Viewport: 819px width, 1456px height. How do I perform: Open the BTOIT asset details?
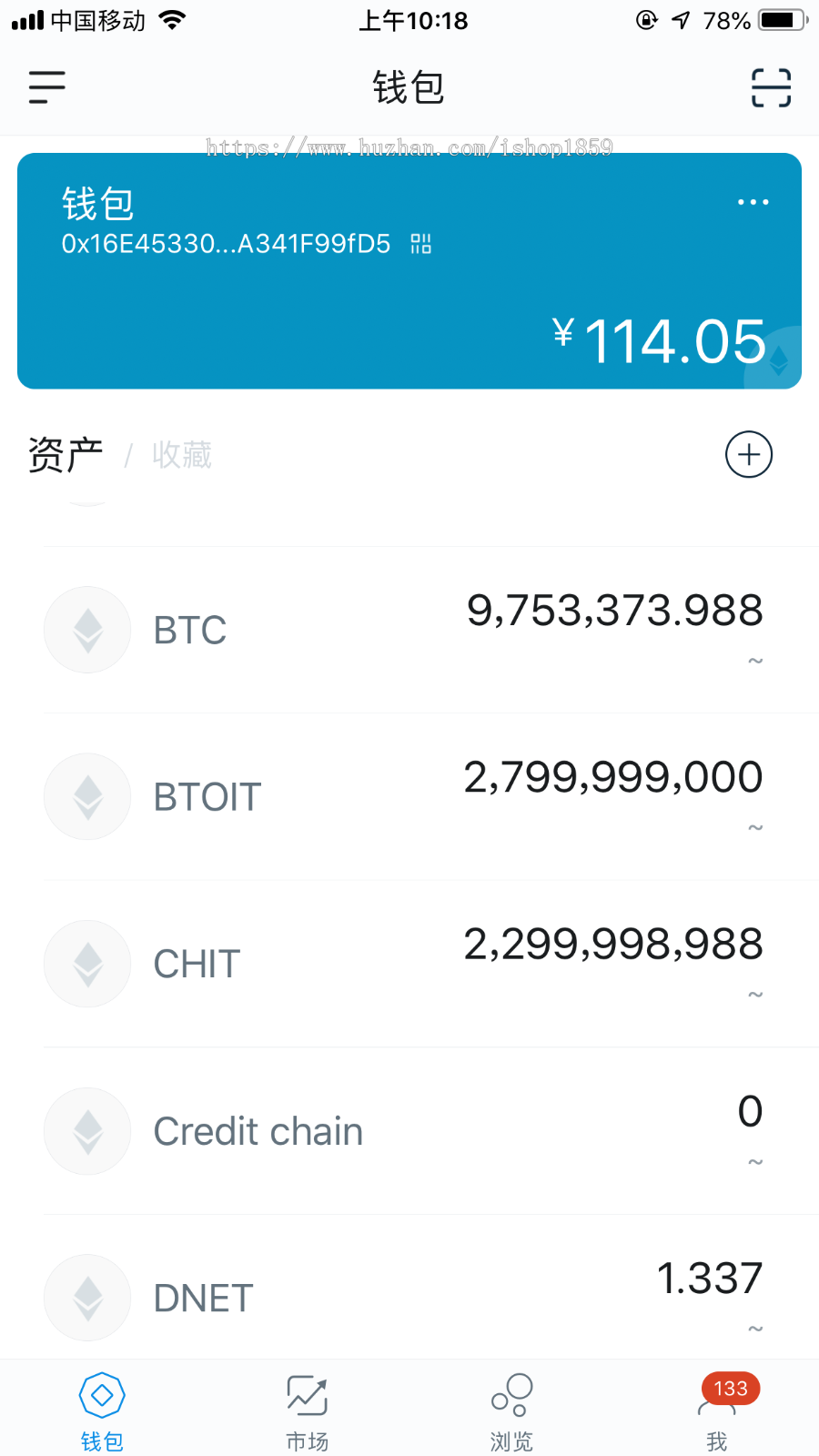click(409, 797)
